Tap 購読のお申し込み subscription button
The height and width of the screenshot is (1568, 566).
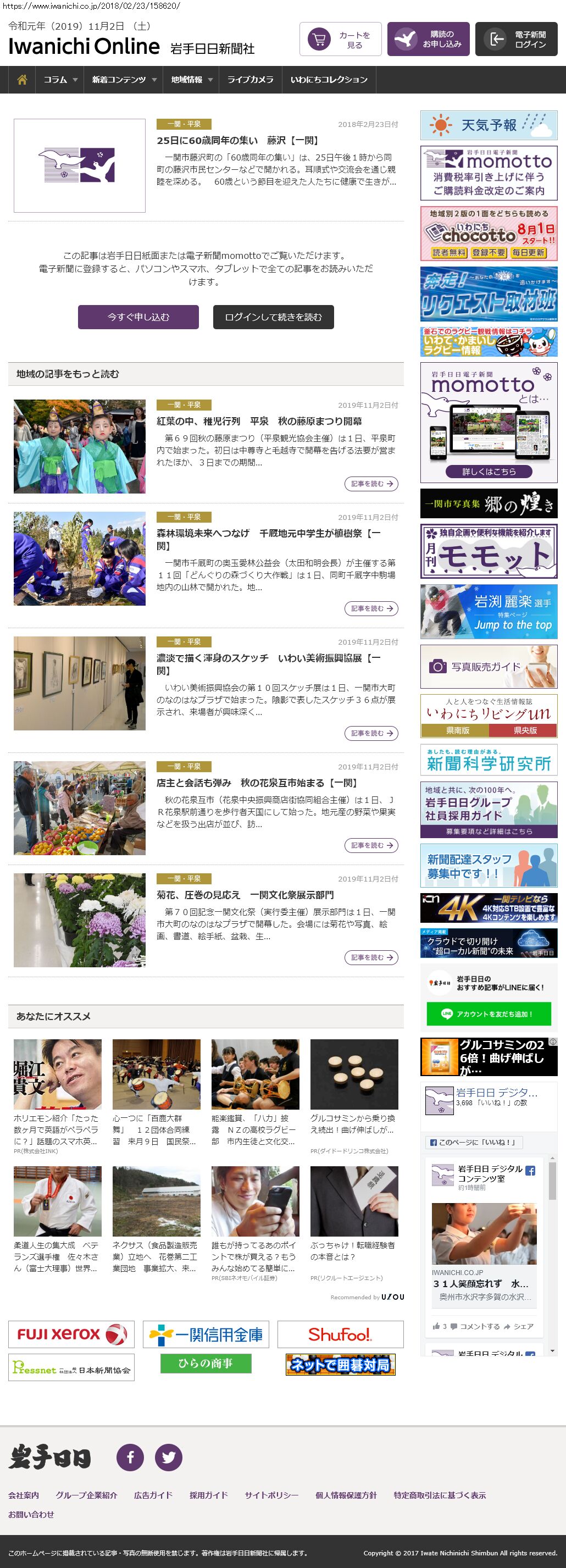tap(428, 40)
